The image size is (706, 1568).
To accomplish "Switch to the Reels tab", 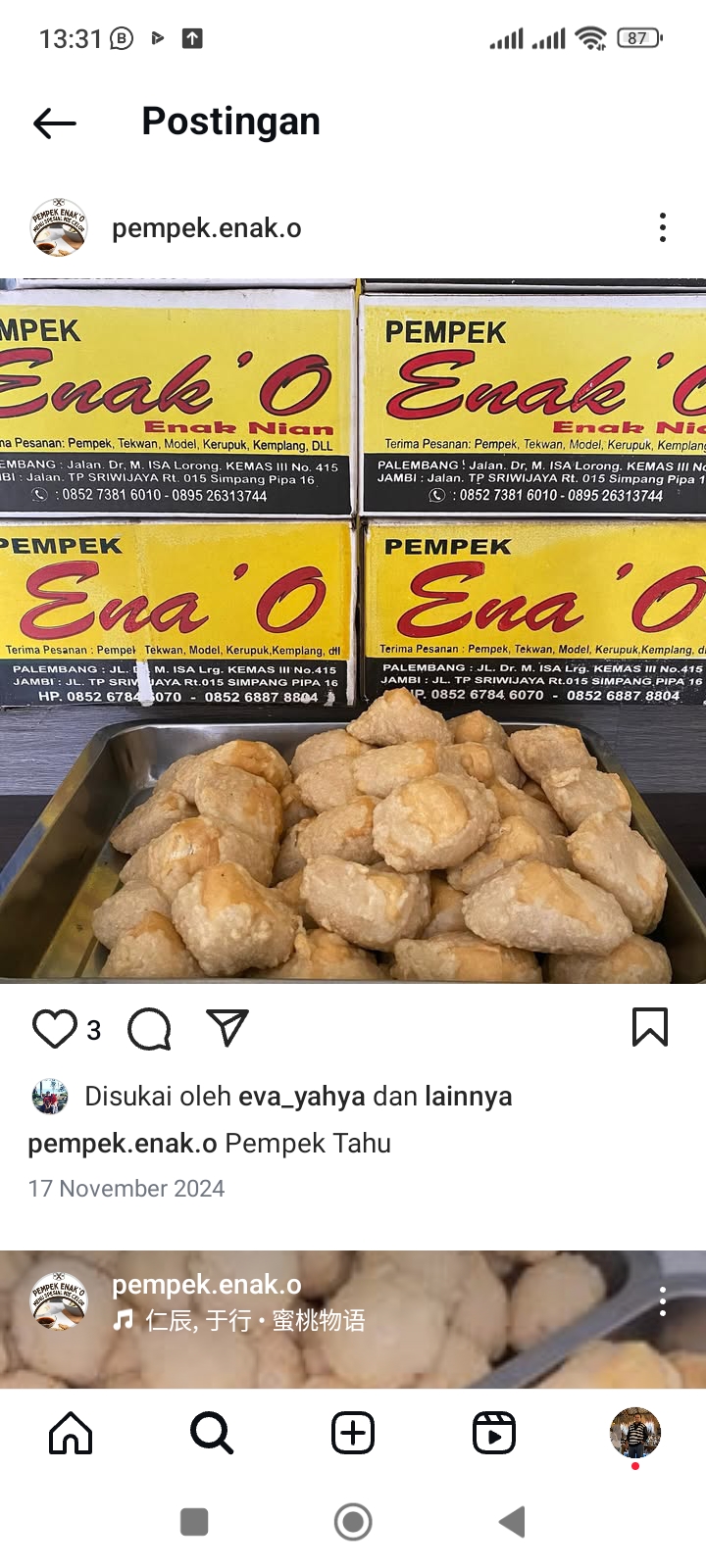I will coord(494,1433).
